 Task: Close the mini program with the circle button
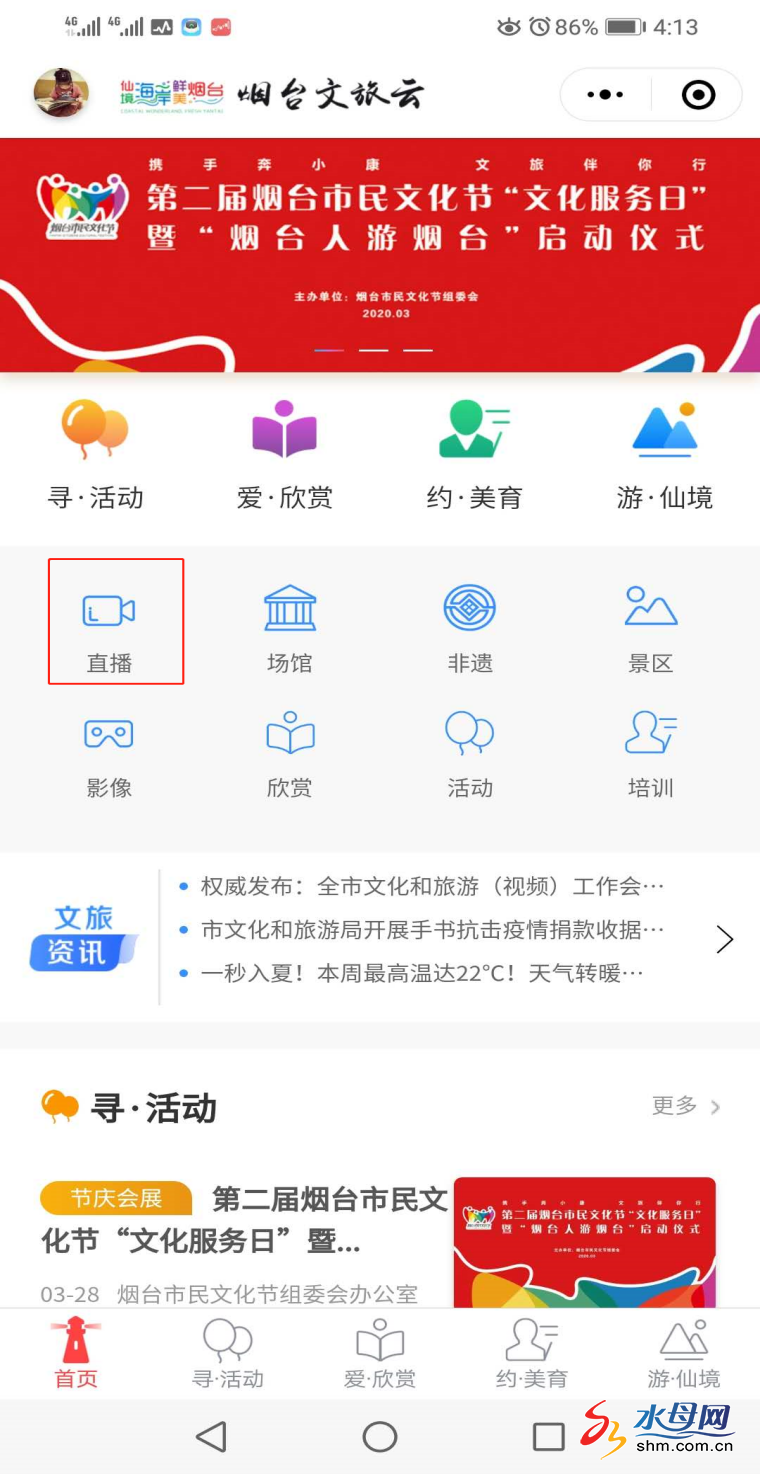tap(698, 95)
